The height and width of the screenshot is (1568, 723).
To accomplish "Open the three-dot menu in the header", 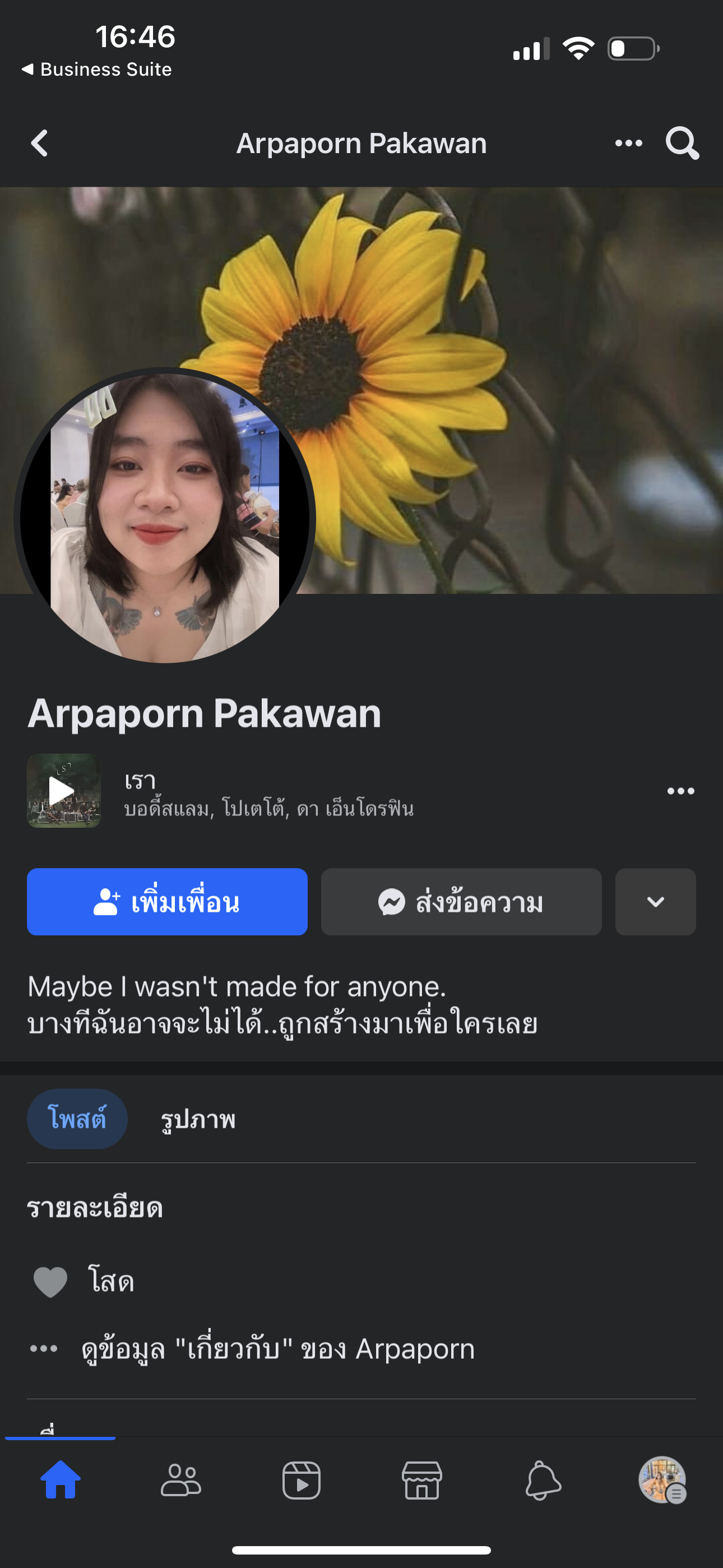I will [x=628, y=144].
